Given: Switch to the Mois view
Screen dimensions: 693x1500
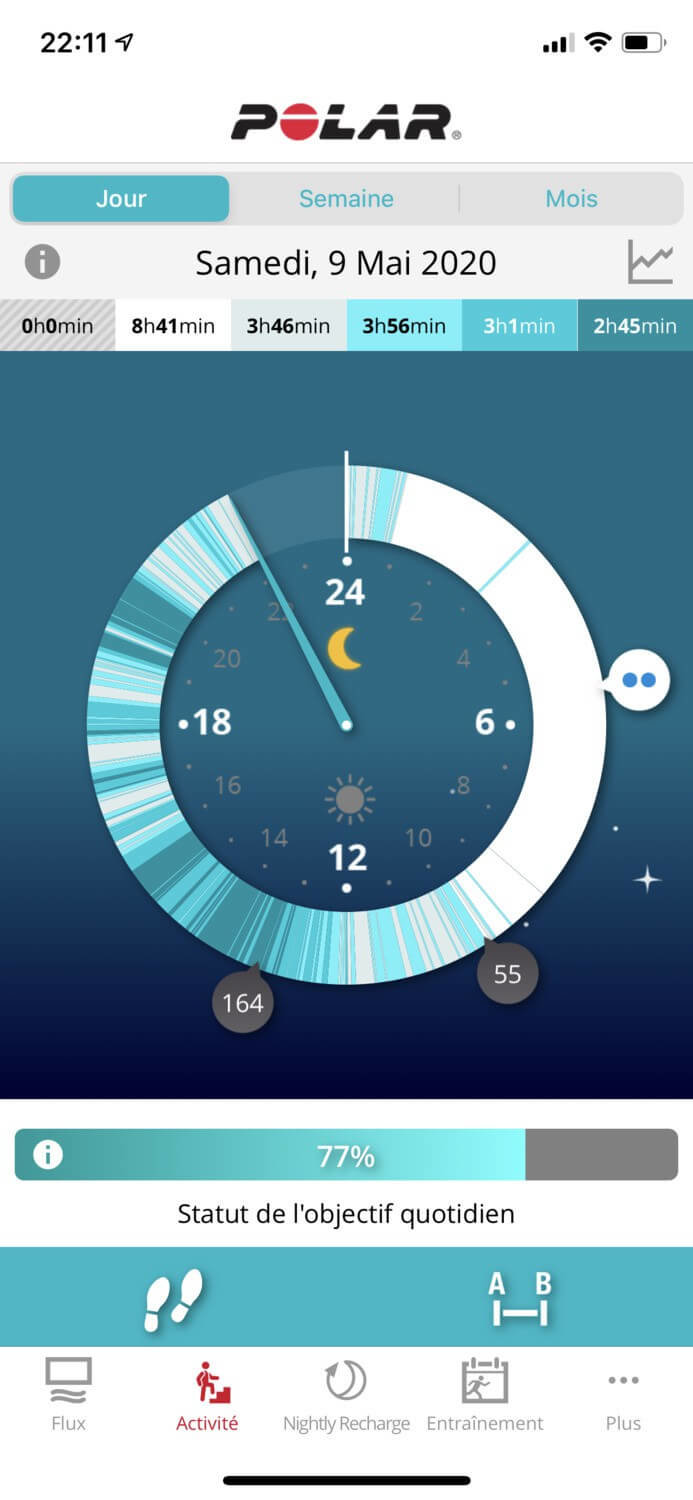Looking at the screenshot, I should click(x=571, y=199).
